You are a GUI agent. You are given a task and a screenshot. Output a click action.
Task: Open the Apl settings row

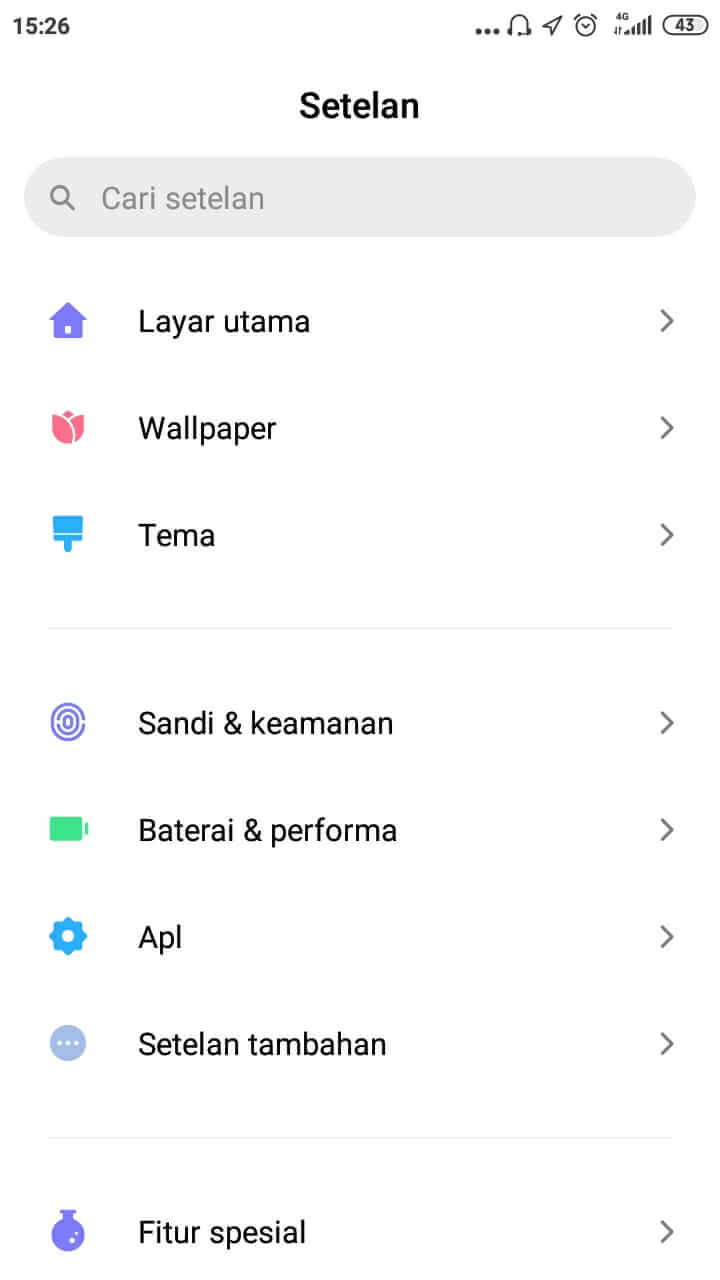click(x=360, y=937)
